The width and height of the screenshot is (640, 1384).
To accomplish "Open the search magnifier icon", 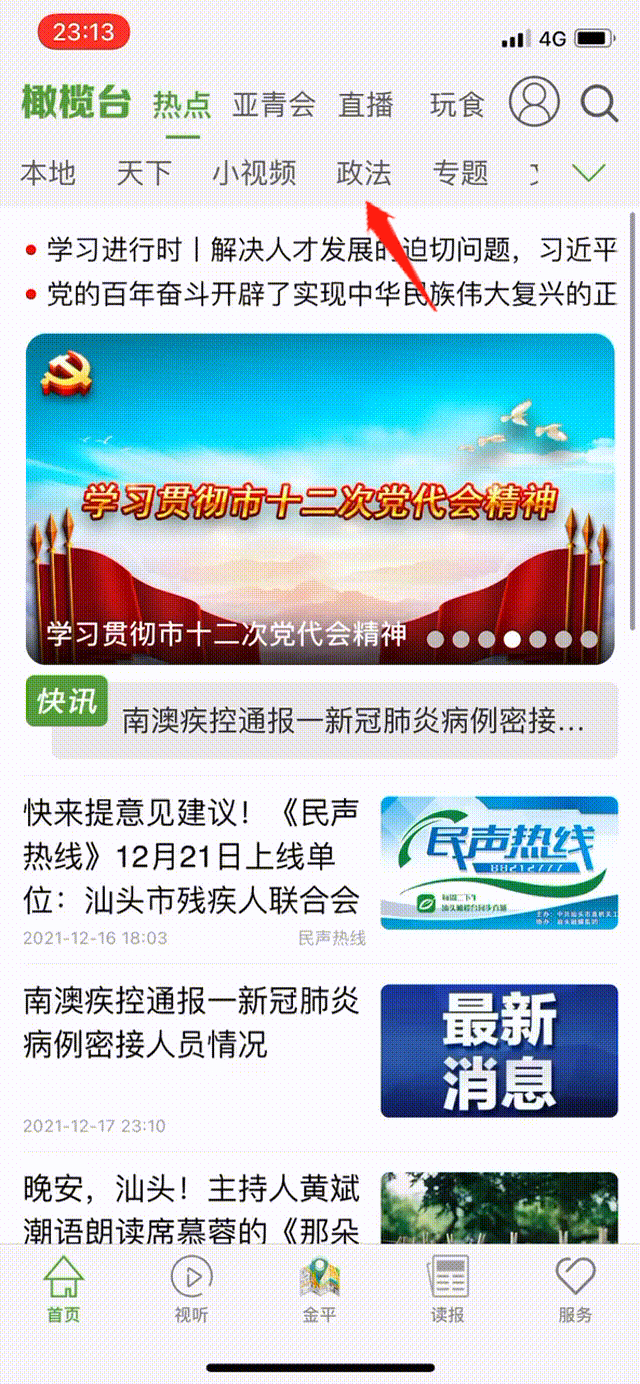I will pos(599,103).
